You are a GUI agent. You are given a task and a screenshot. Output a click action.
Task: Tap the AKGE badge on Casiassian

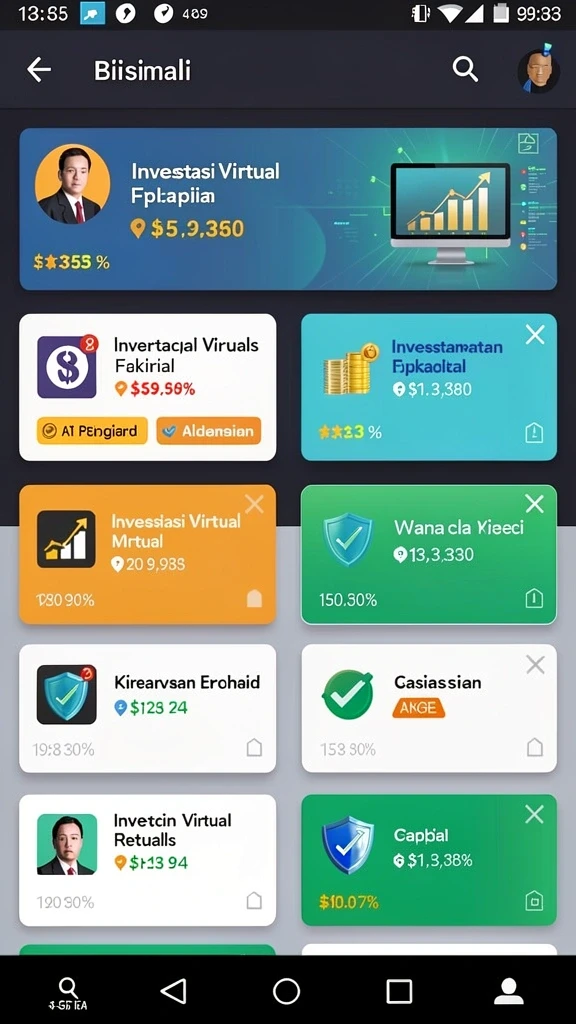(418, 708)
